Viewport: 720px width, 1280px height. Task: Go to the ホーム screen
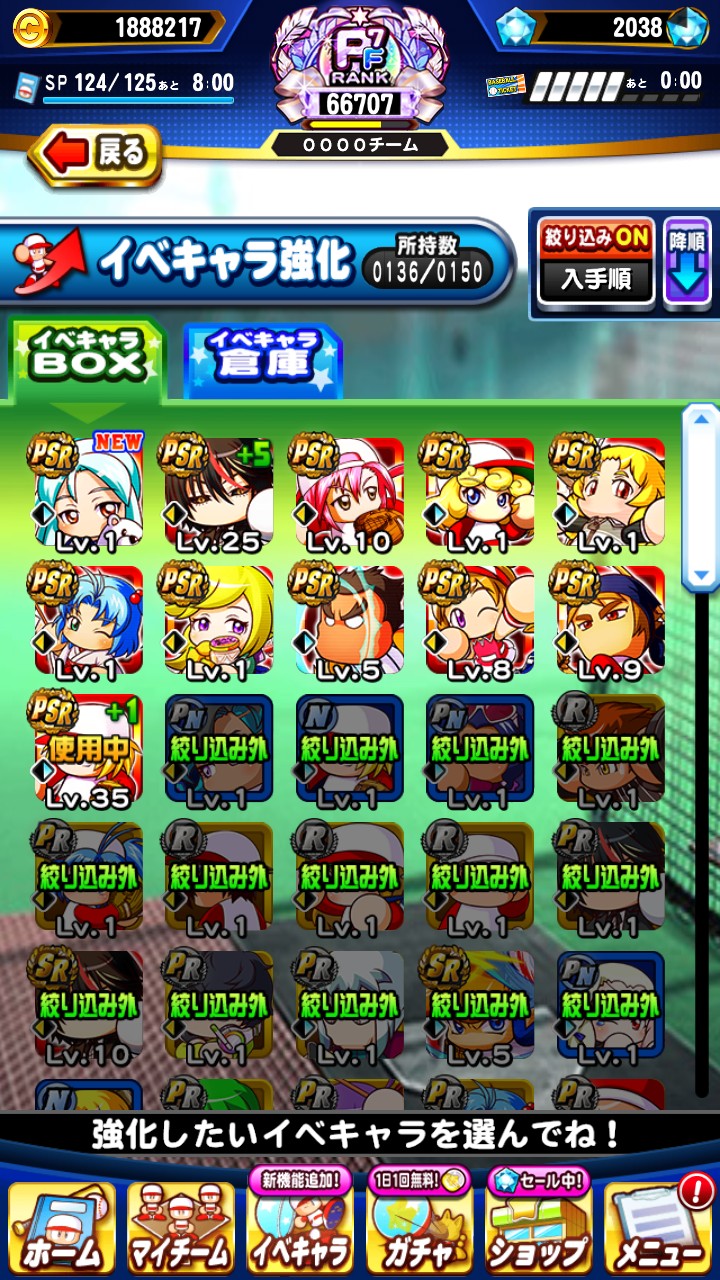coord(62,1238)
